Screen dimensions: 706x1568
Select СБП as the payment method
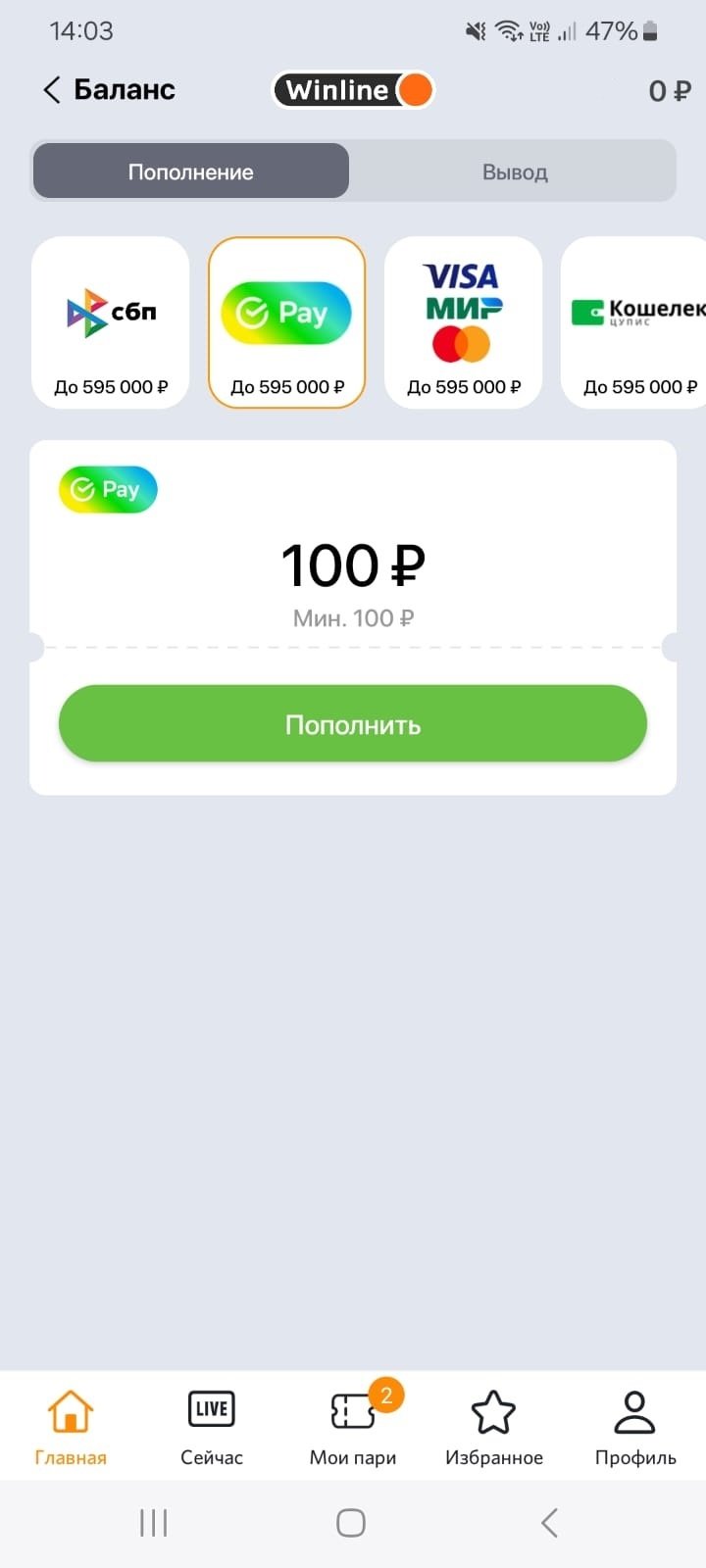111,322
